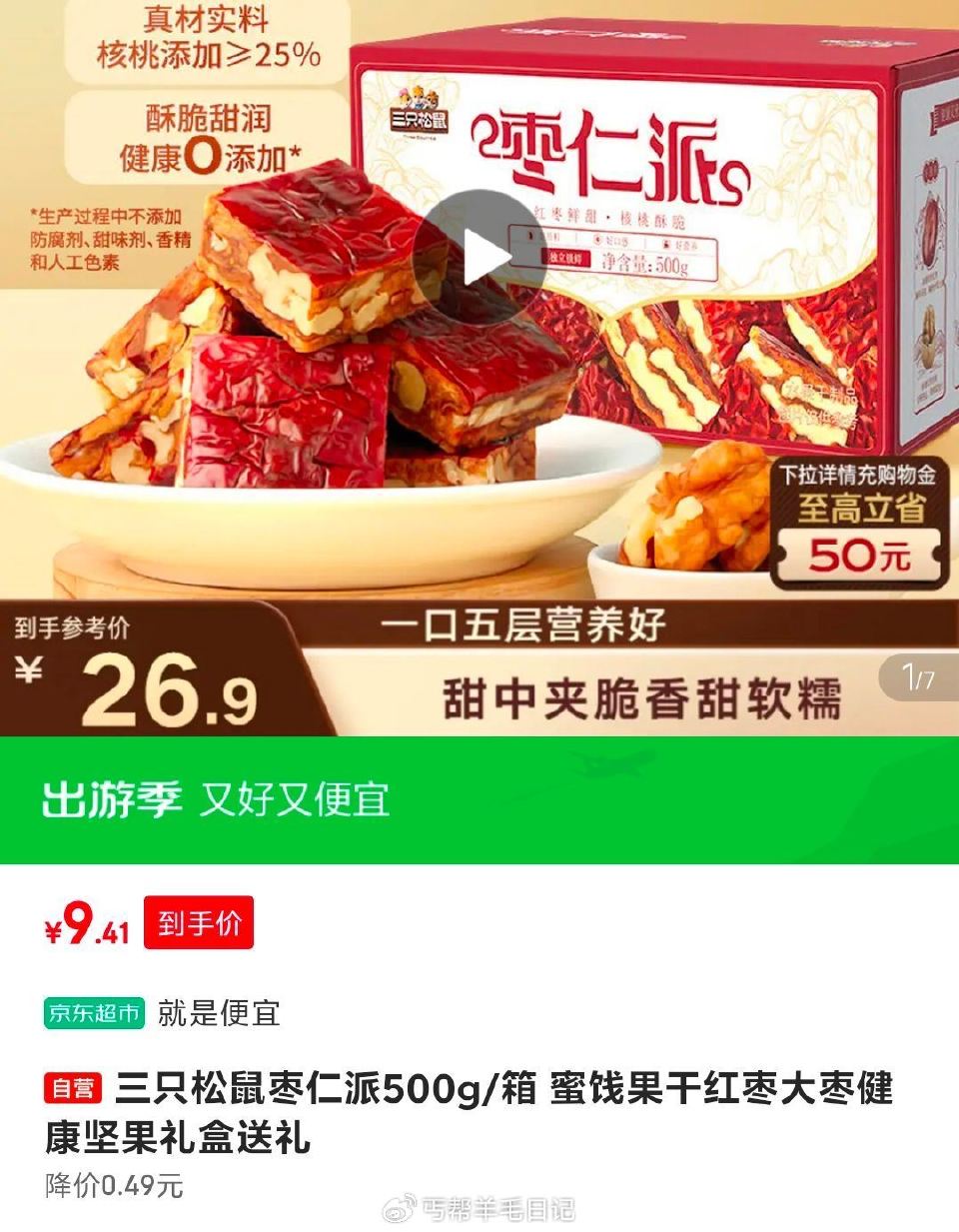Open the 1/7 image gallery pager
Image resolution: width=959 pixels, height=1232 pixels.
click(x=920, y=675)
